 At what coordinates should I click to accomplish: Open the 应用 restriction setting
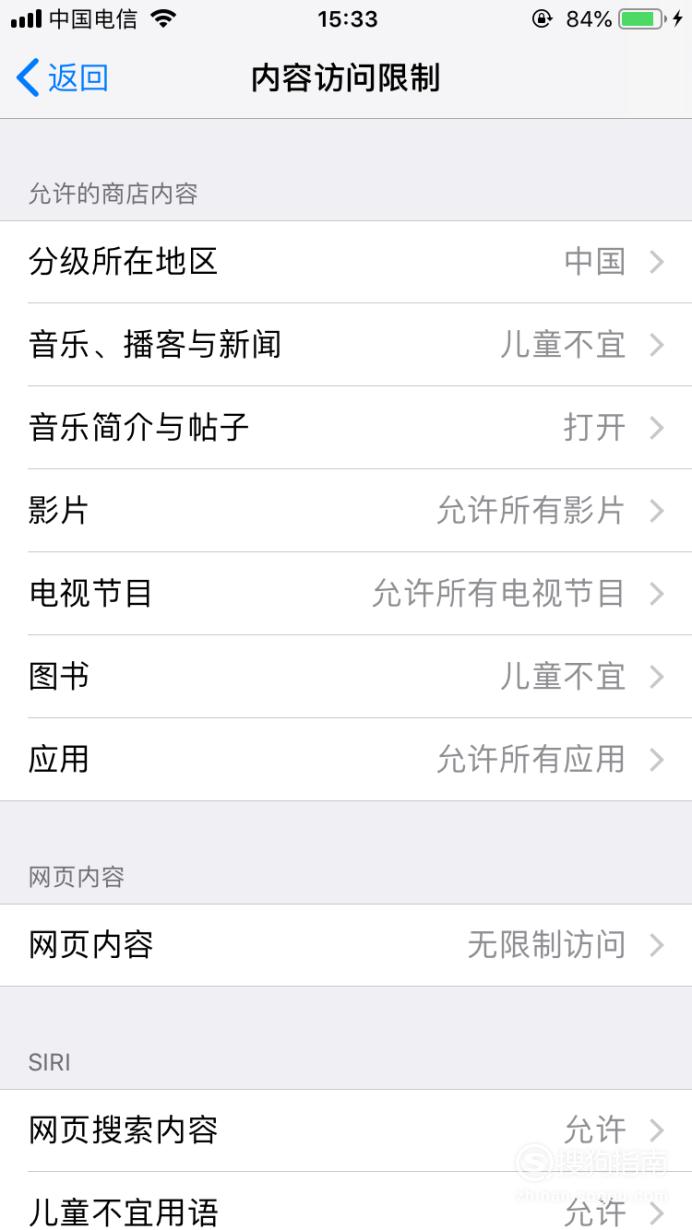(346, 760)
